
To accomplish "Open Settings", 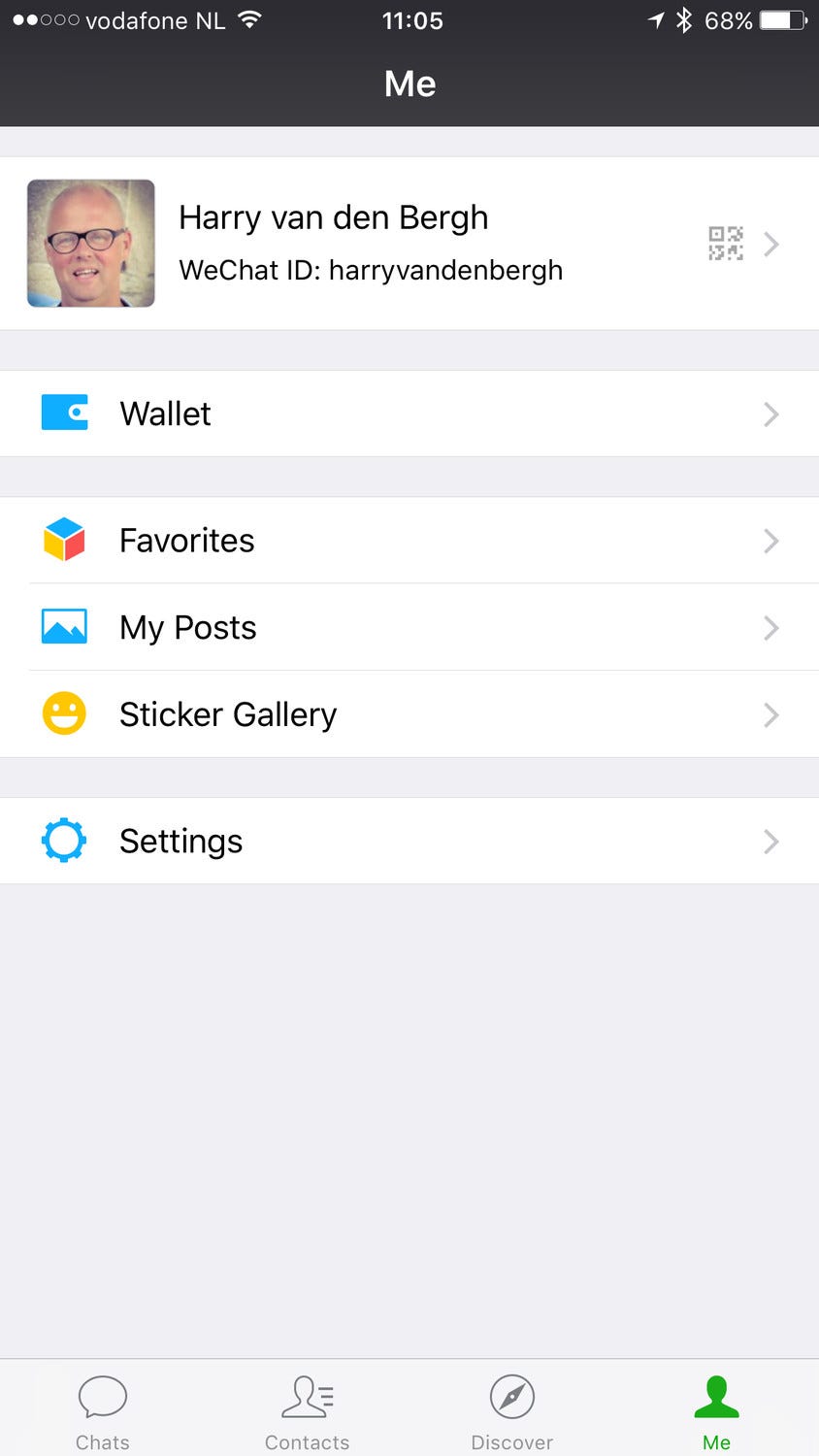I will (408, 841).
